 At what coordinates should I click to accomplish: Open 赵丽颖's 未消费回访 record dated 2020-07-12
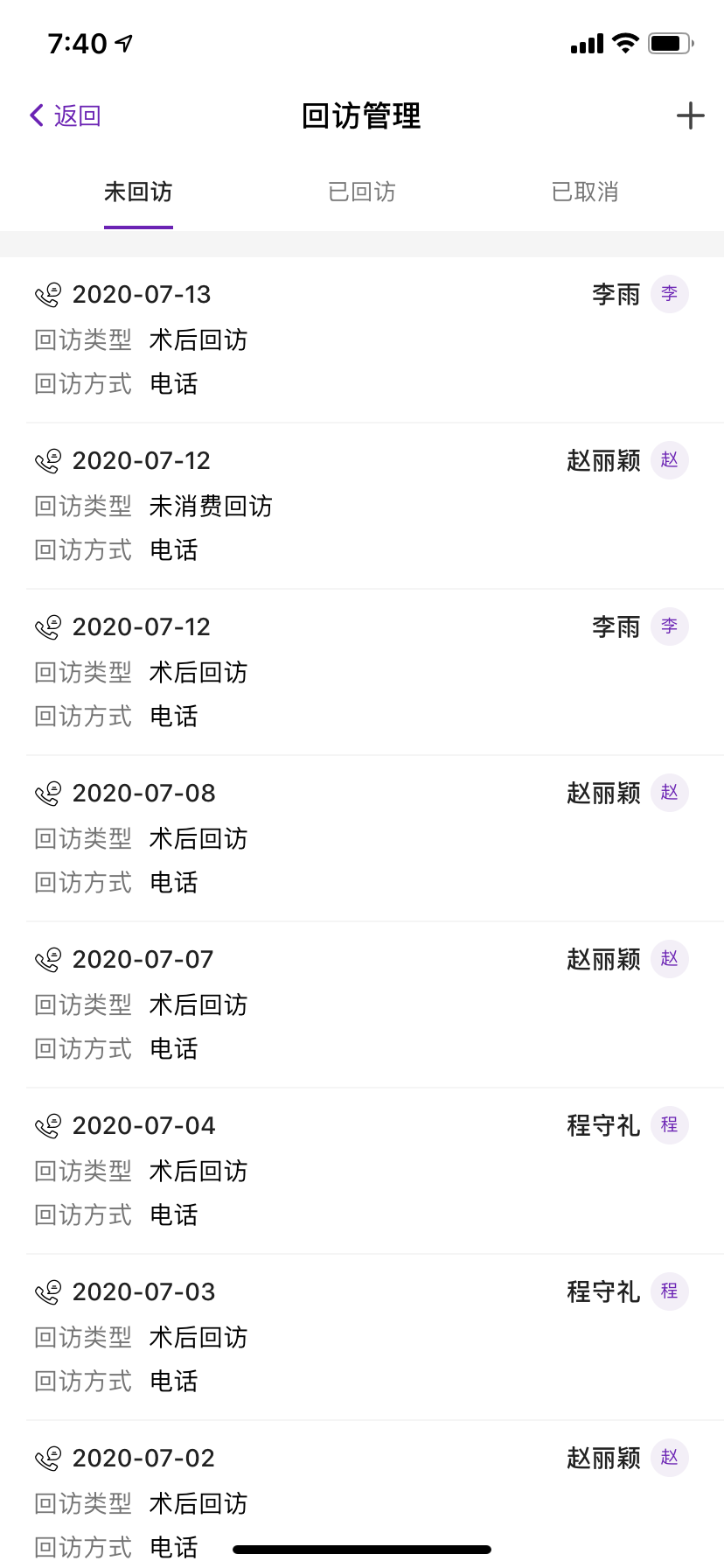point(362,506)
